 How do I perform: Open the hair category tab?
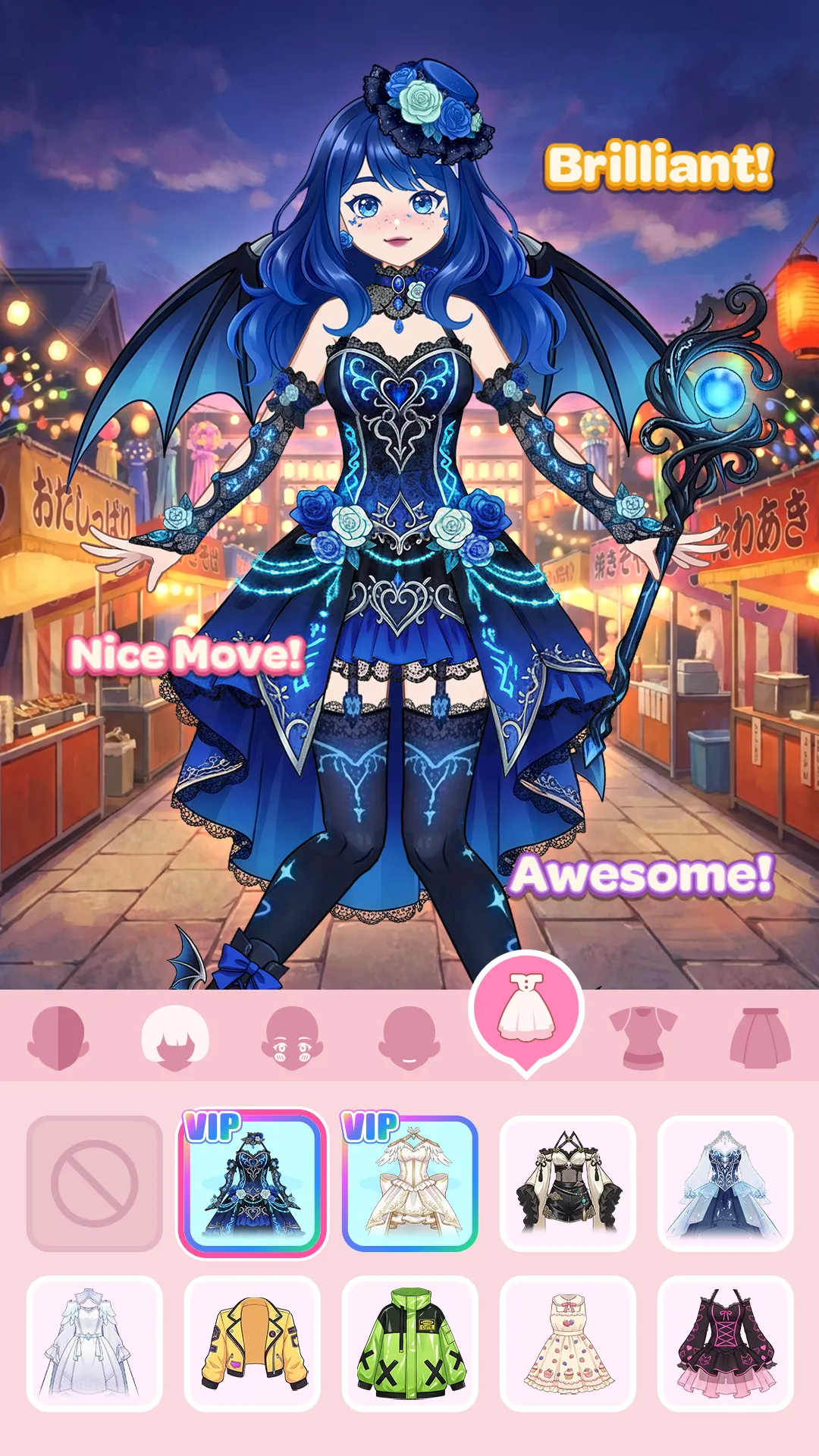point(175,1037)
